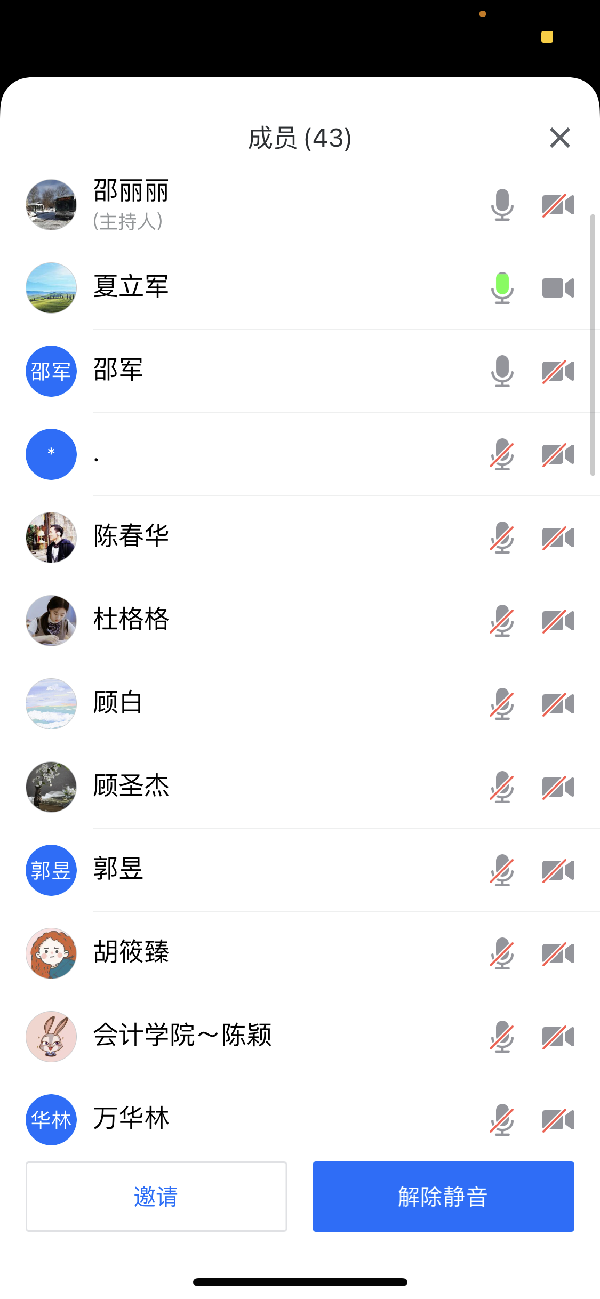Tap the disabled camera icon for 陈春华

click(558, 538)
